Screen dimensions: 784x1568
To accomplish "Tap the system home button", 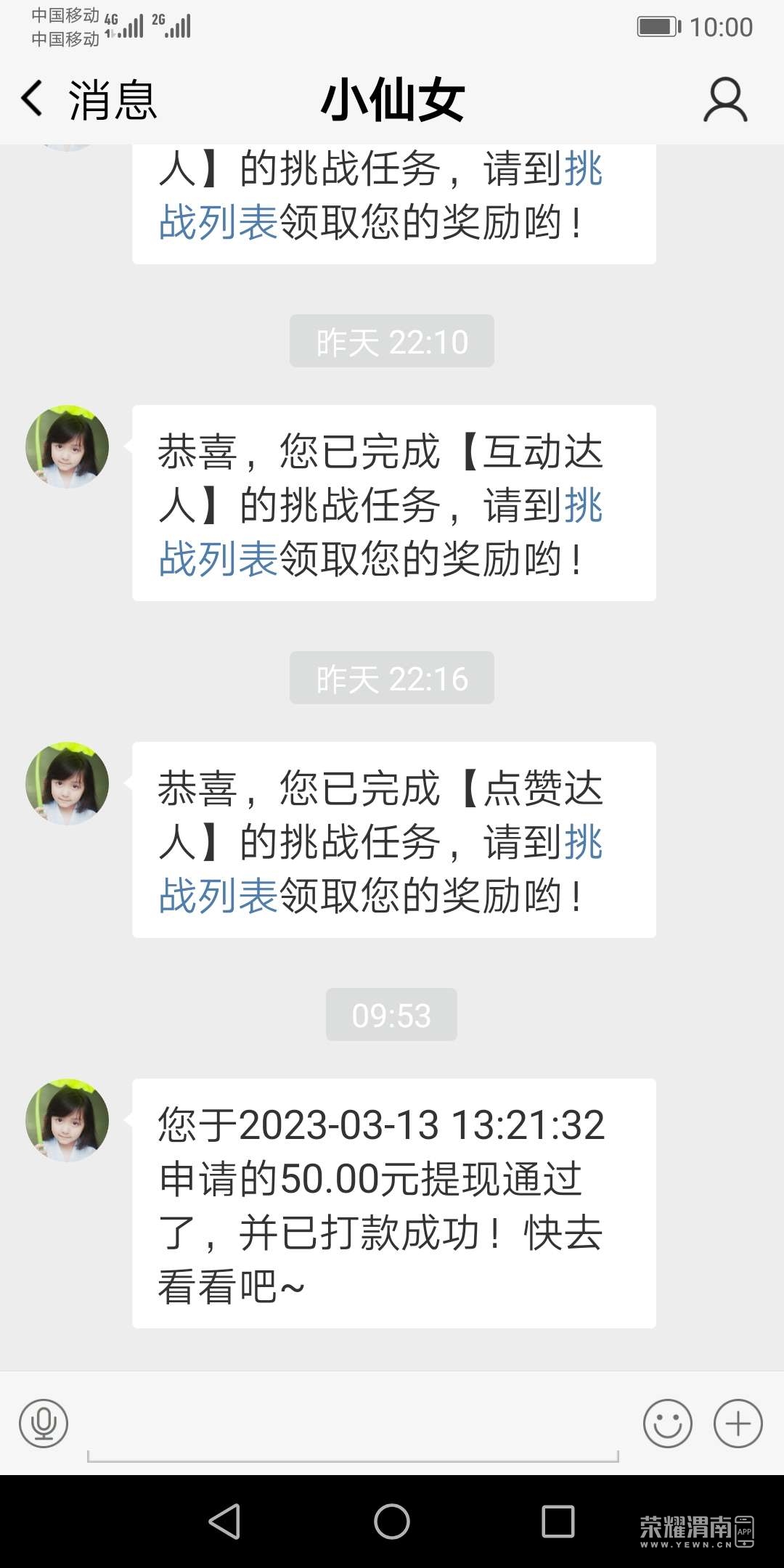I will point(392,1522).
